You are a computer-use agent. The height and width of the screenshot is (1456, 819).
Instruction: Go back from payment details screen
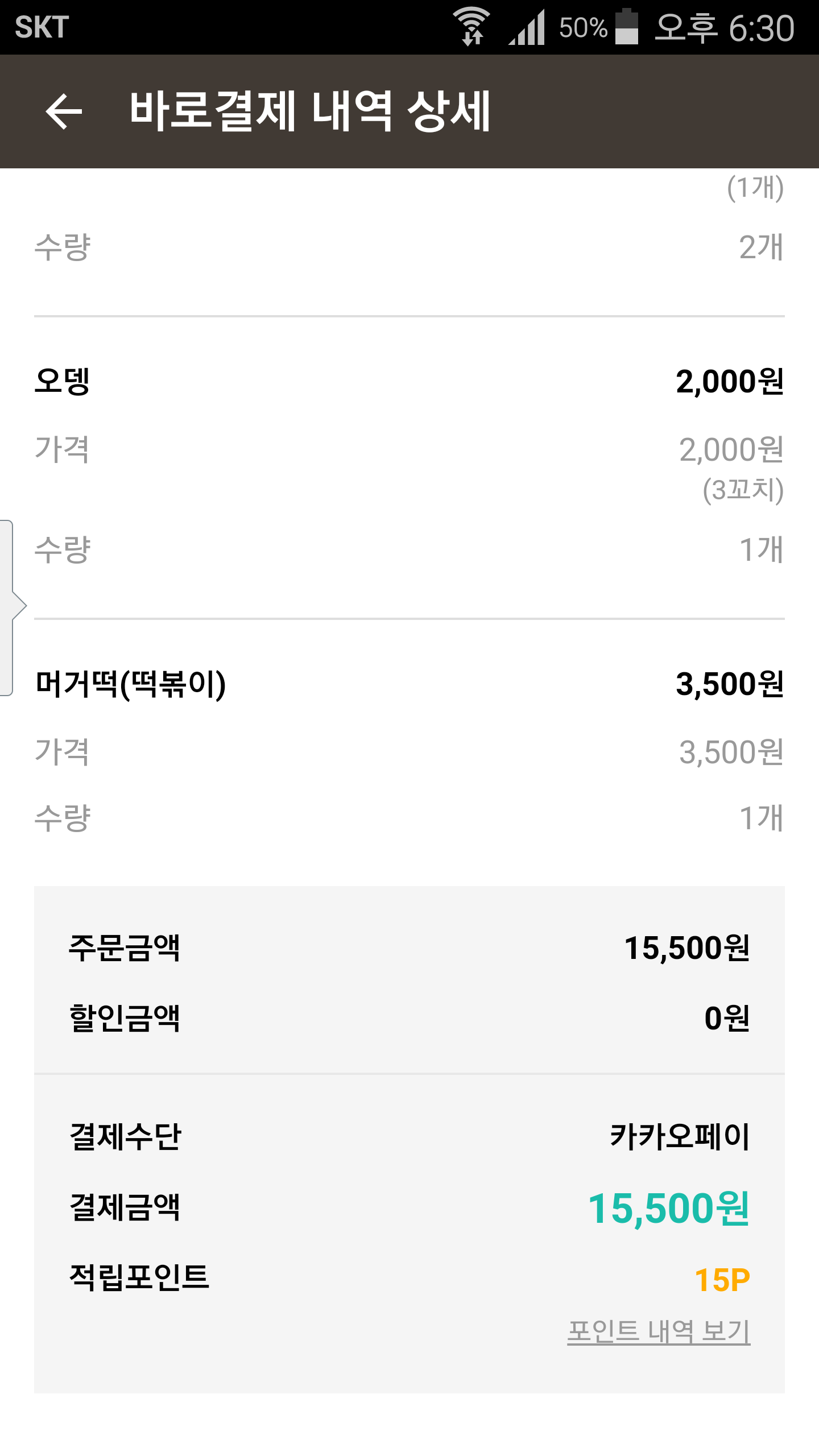[64, 111]
